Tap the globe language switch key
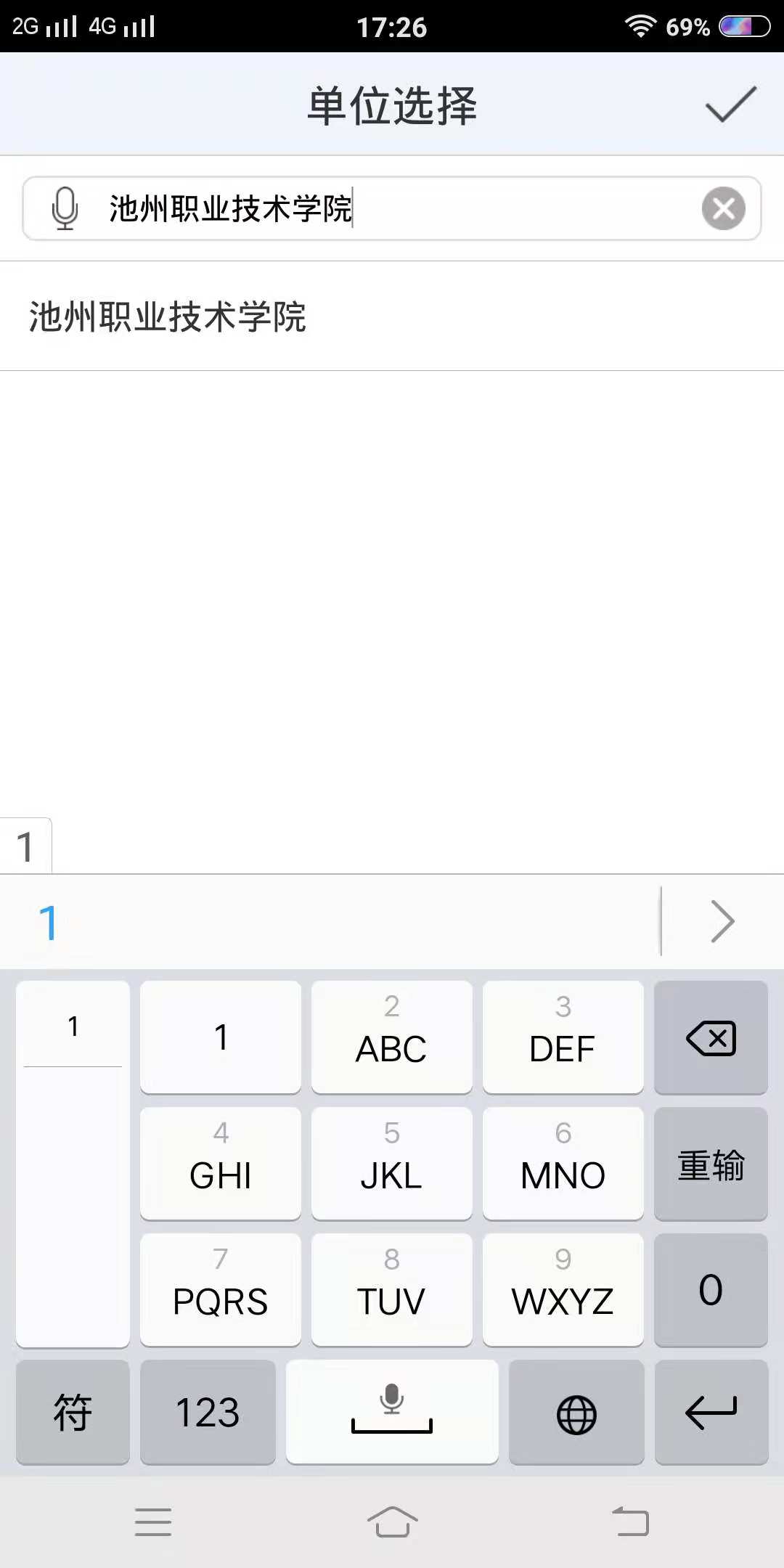This screenshot has height=1568, width=784. tap(576, 1413)
